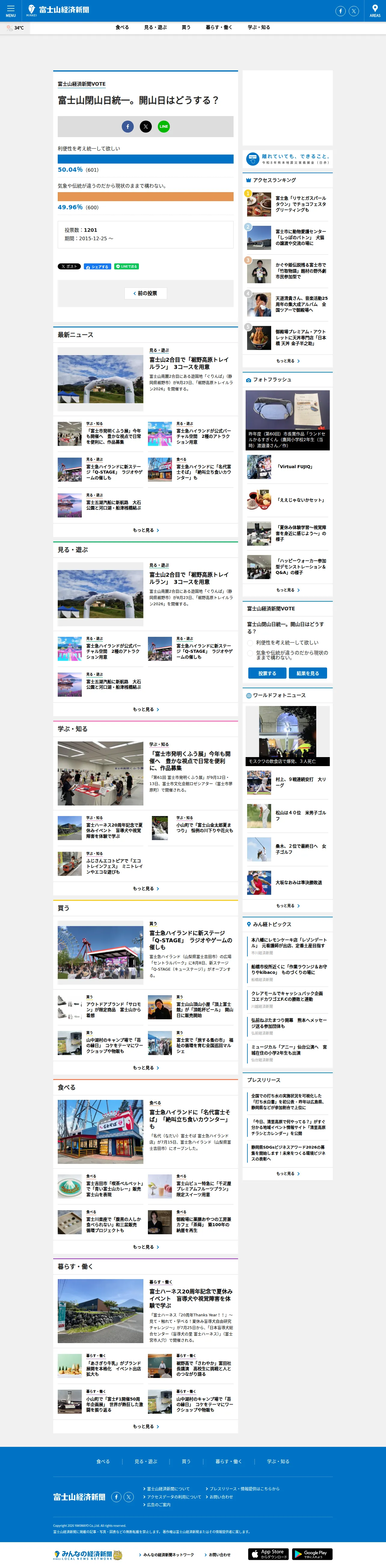The image size is (386, 1568).
Task: Tap もっと見る under 最新ニュース
Action: click(x=146, y=530)
